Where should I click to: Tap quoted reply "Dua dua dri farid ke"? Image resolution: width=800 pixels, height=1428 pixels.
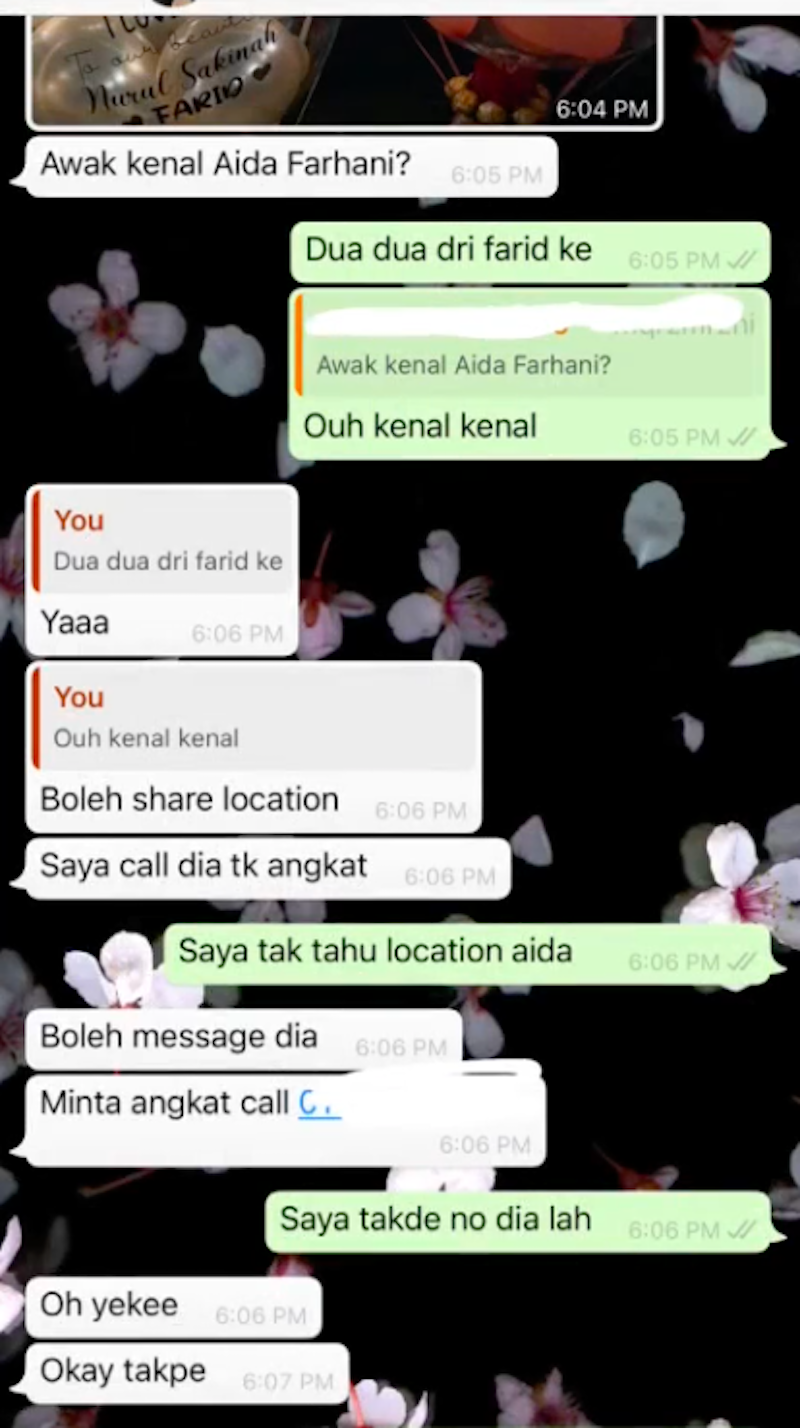(x=165, y=541)
